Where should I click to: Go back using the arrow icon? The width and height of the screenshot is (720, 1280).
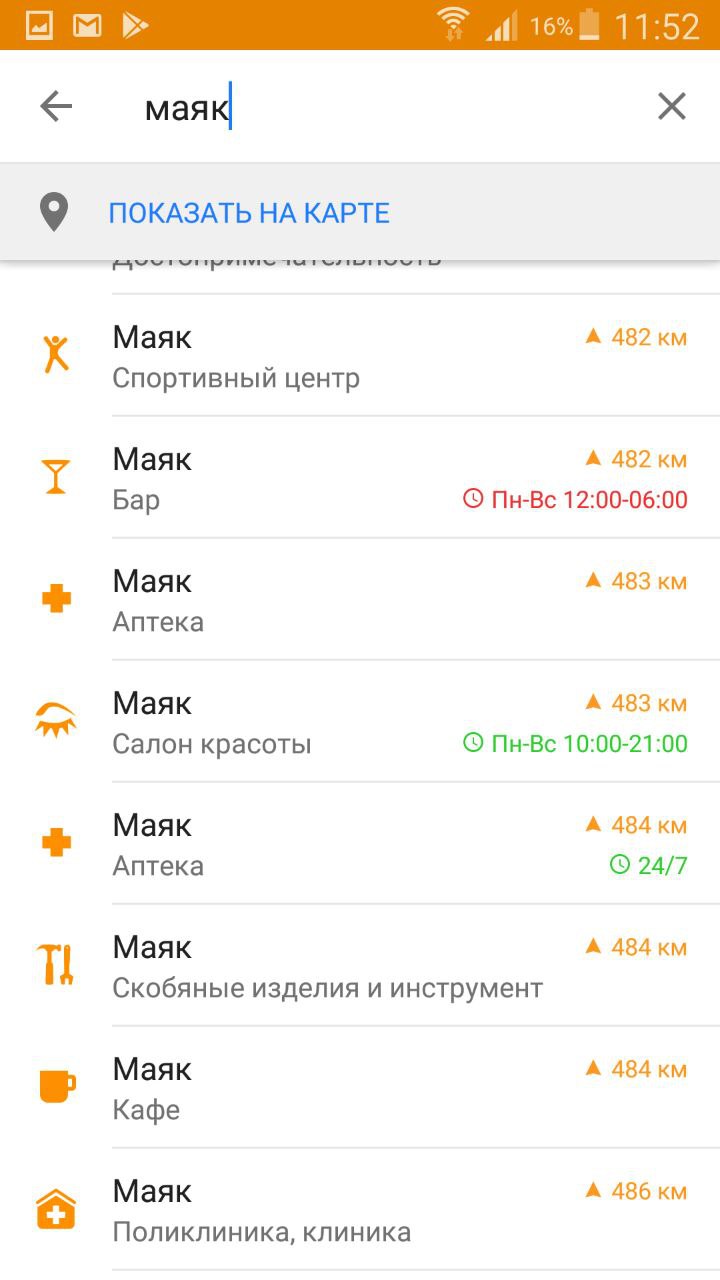(56, 106)
